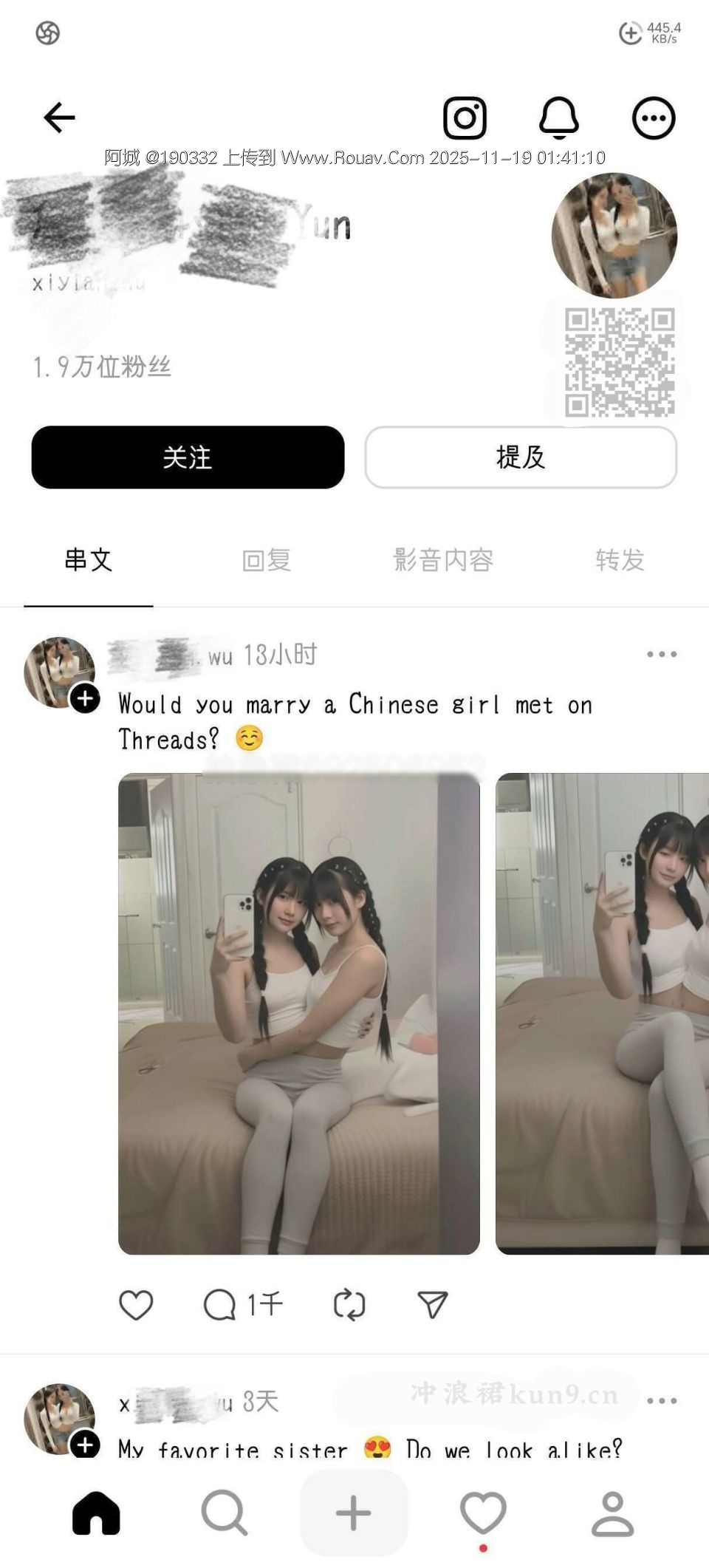Share the 'Would you marry' post
Image resolution: width=709 pixels, height=1568 pixels.
(x=433, y=1305)
